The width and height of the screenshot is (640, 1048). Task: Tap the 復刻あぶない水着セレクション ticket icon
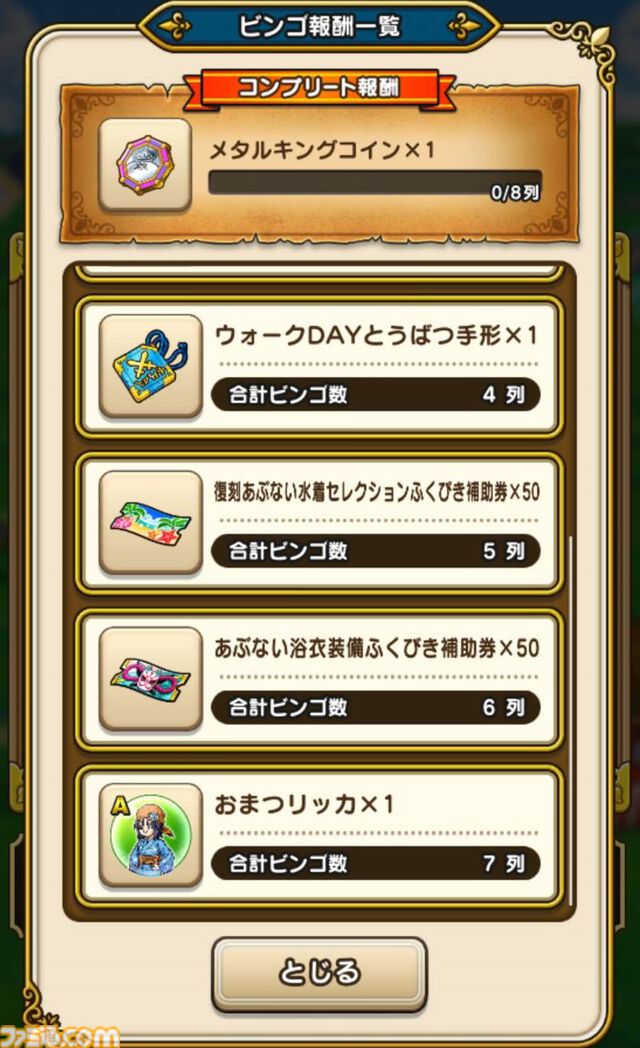(x=151, y=521)
